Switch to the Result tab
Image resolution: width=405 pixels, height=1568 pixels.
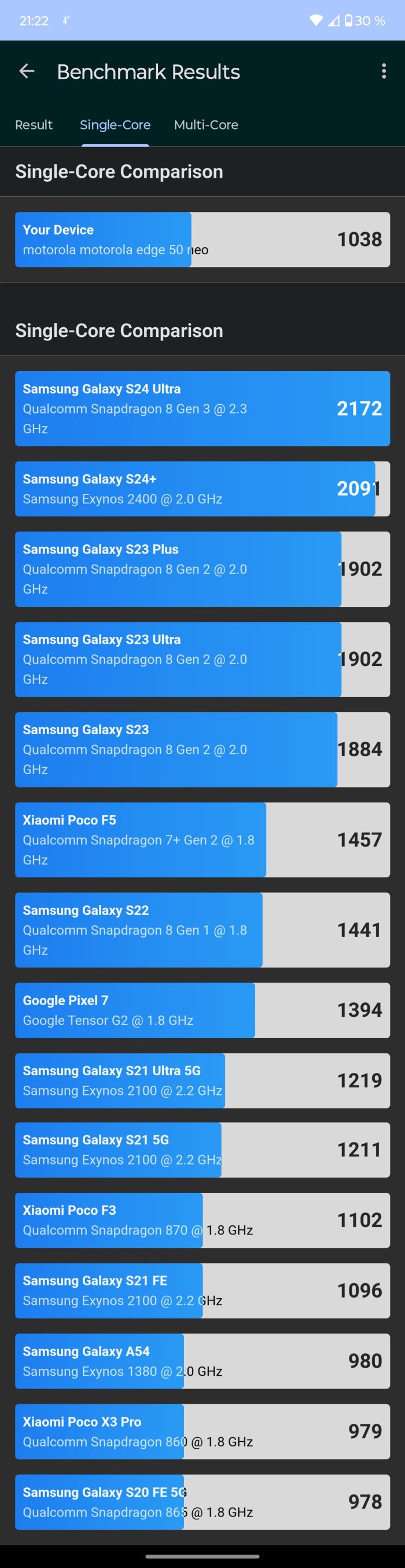(x=34, y=125)
